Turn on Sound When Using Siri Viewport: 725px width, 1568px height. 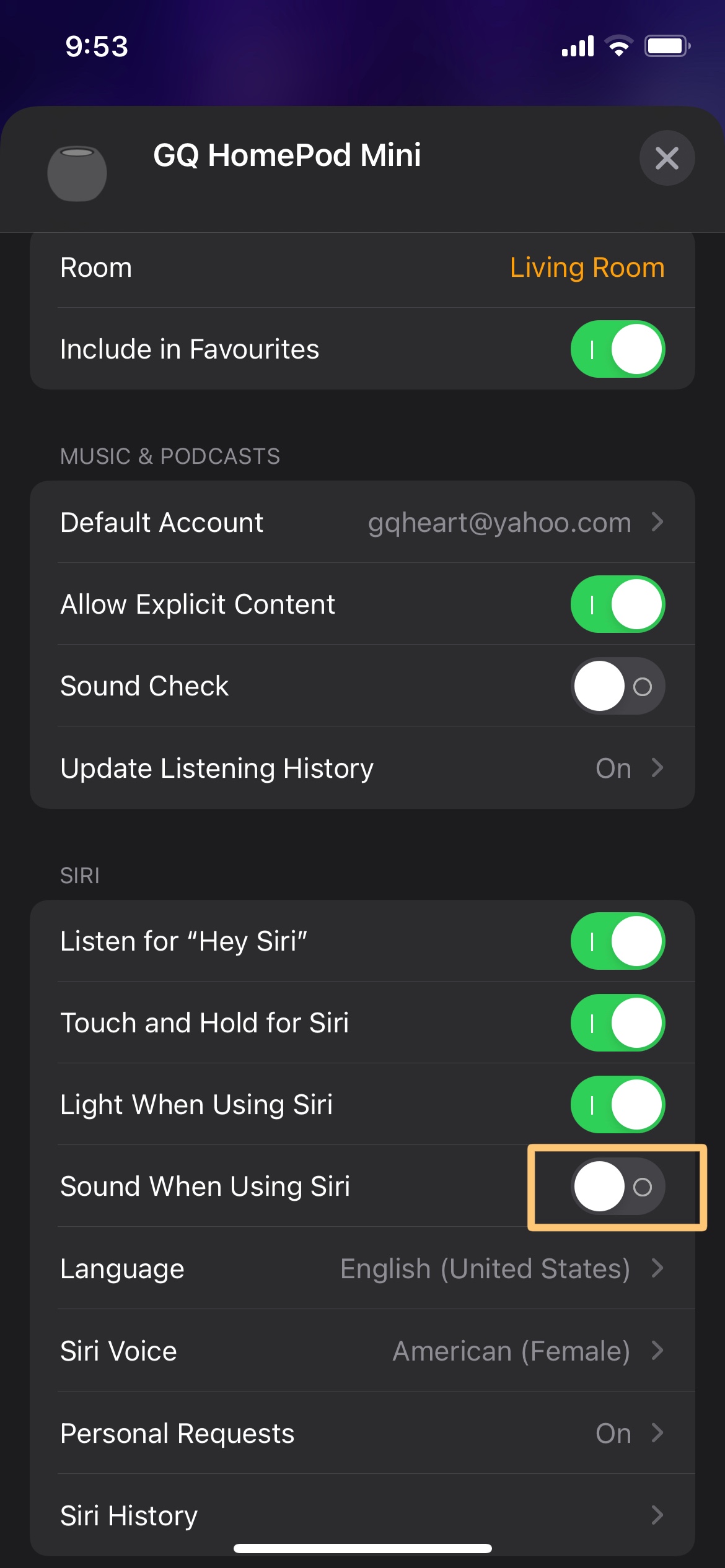pos(617,1187)
